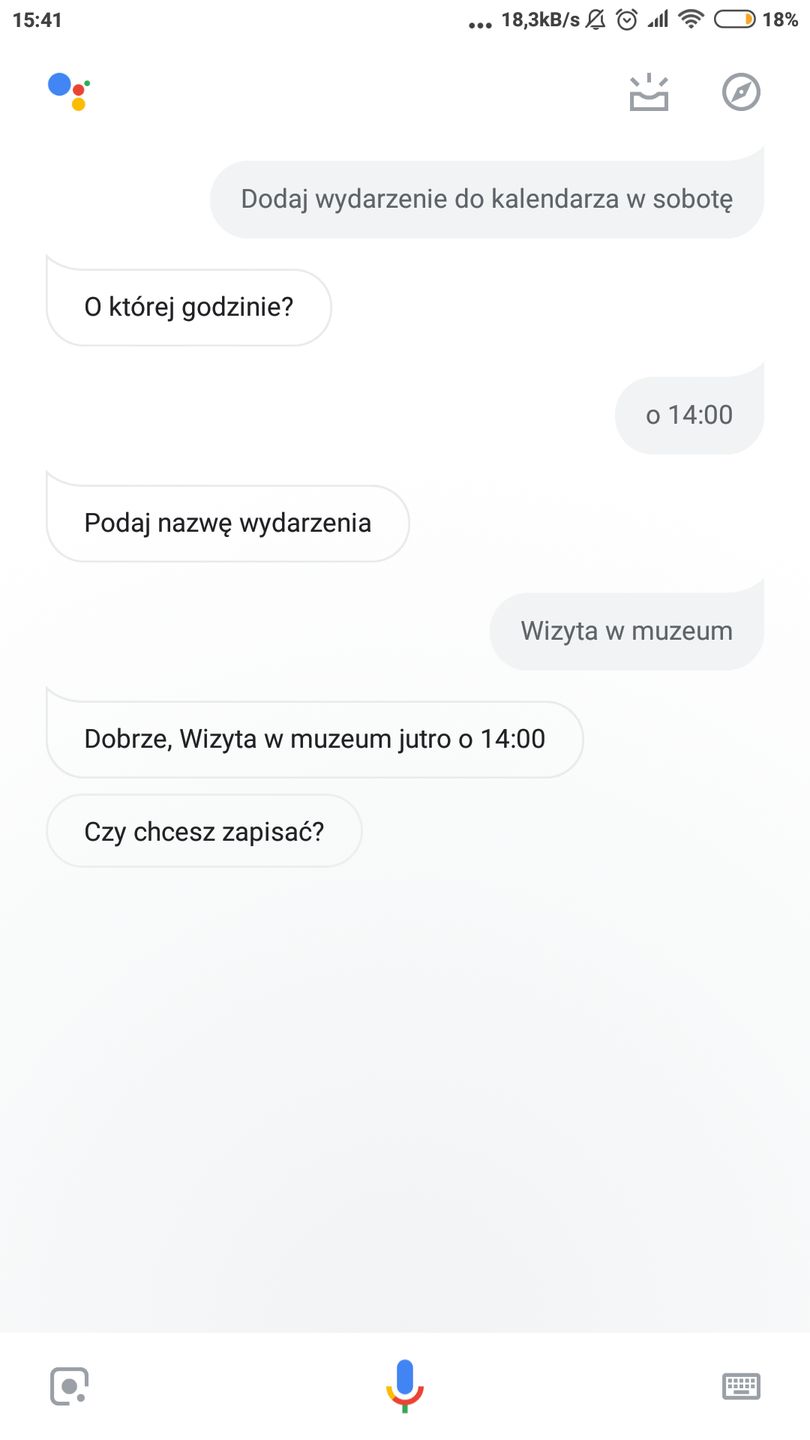Tap the Google Lens icon

68,1386
